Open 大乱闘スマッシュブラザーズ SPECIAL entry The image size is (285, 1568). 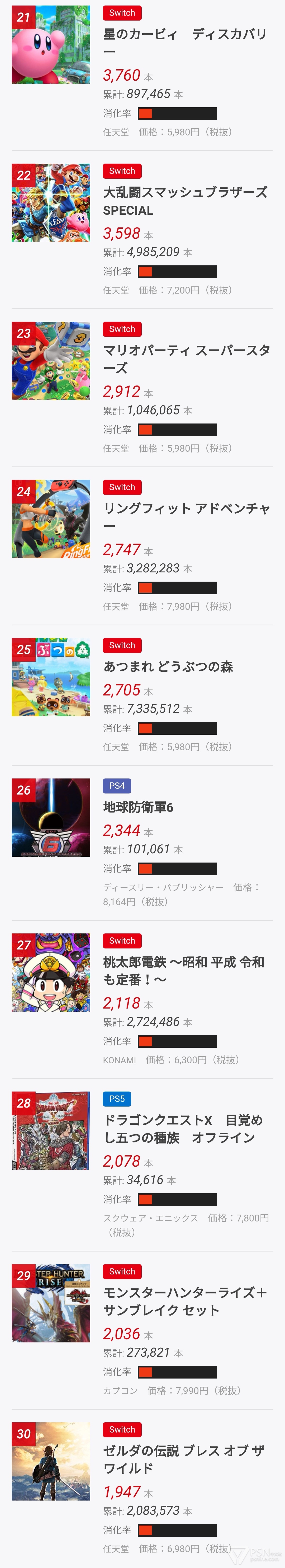point(184,201)
